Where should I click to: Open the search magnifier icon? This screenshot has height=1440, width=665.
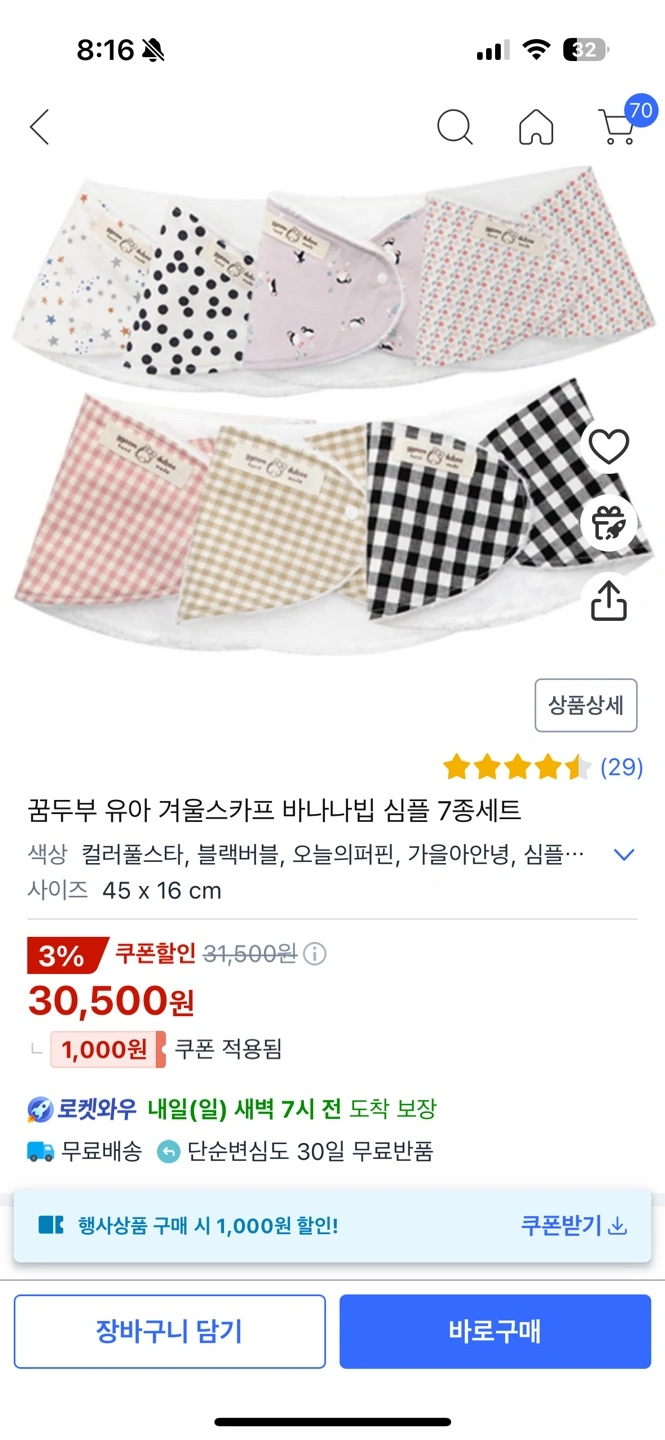click(455, 127)
